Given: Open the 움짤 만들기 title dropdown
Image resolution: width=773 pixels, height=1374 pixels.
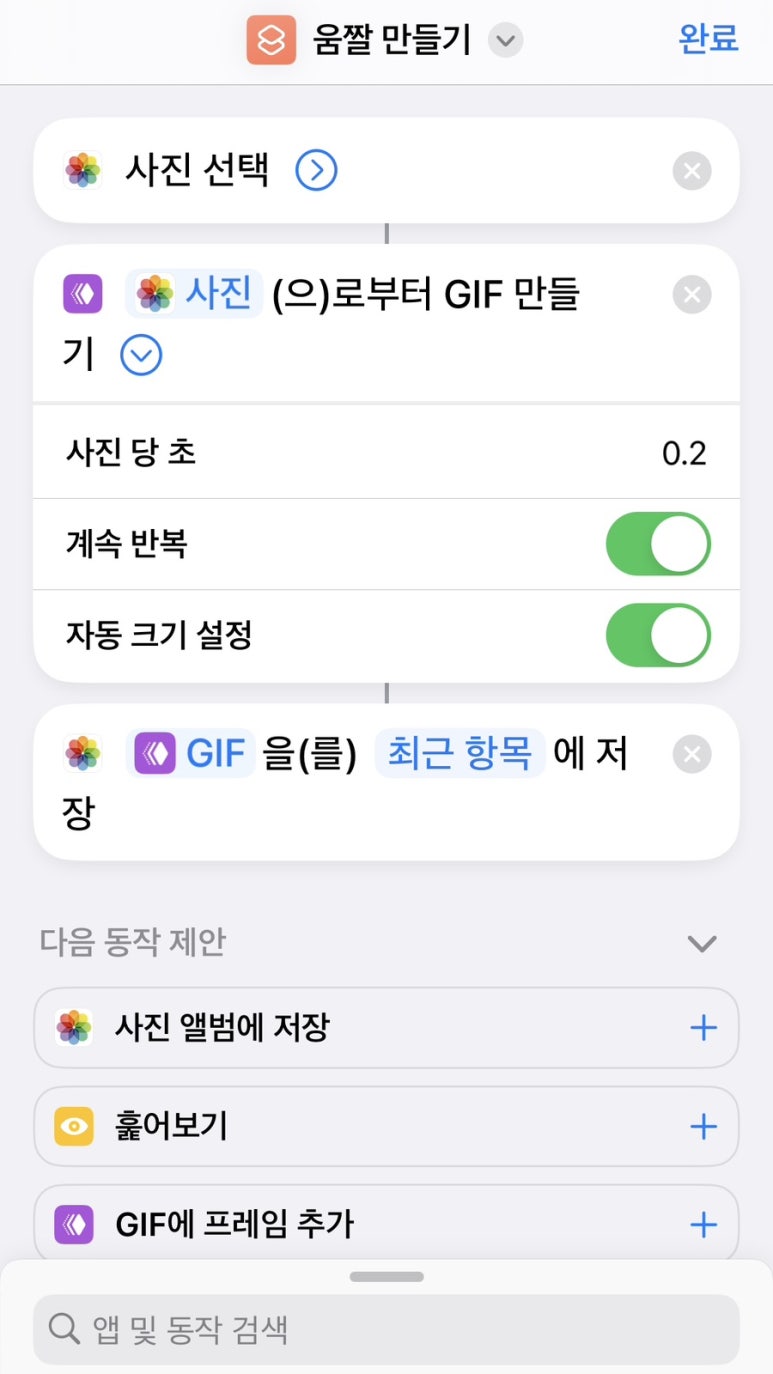Looking at the screenshot, I should (506, 41).
